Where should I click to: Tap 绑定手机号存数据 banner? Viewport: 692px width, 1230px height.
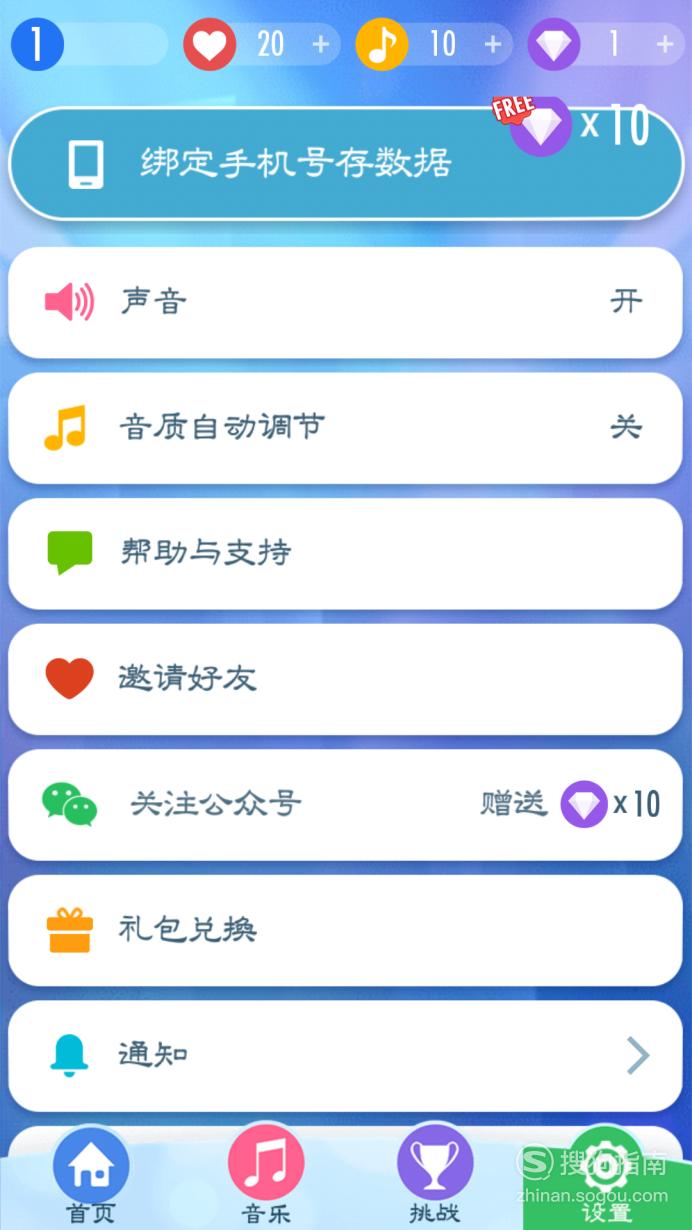pos(345,162)
